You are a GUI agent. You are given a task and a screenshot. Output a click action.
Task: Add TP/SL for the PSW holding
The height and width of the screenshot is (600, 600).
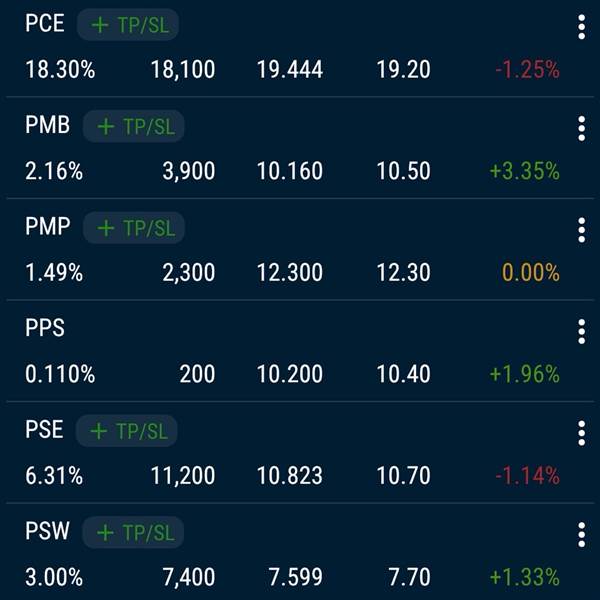click(133, 533)
